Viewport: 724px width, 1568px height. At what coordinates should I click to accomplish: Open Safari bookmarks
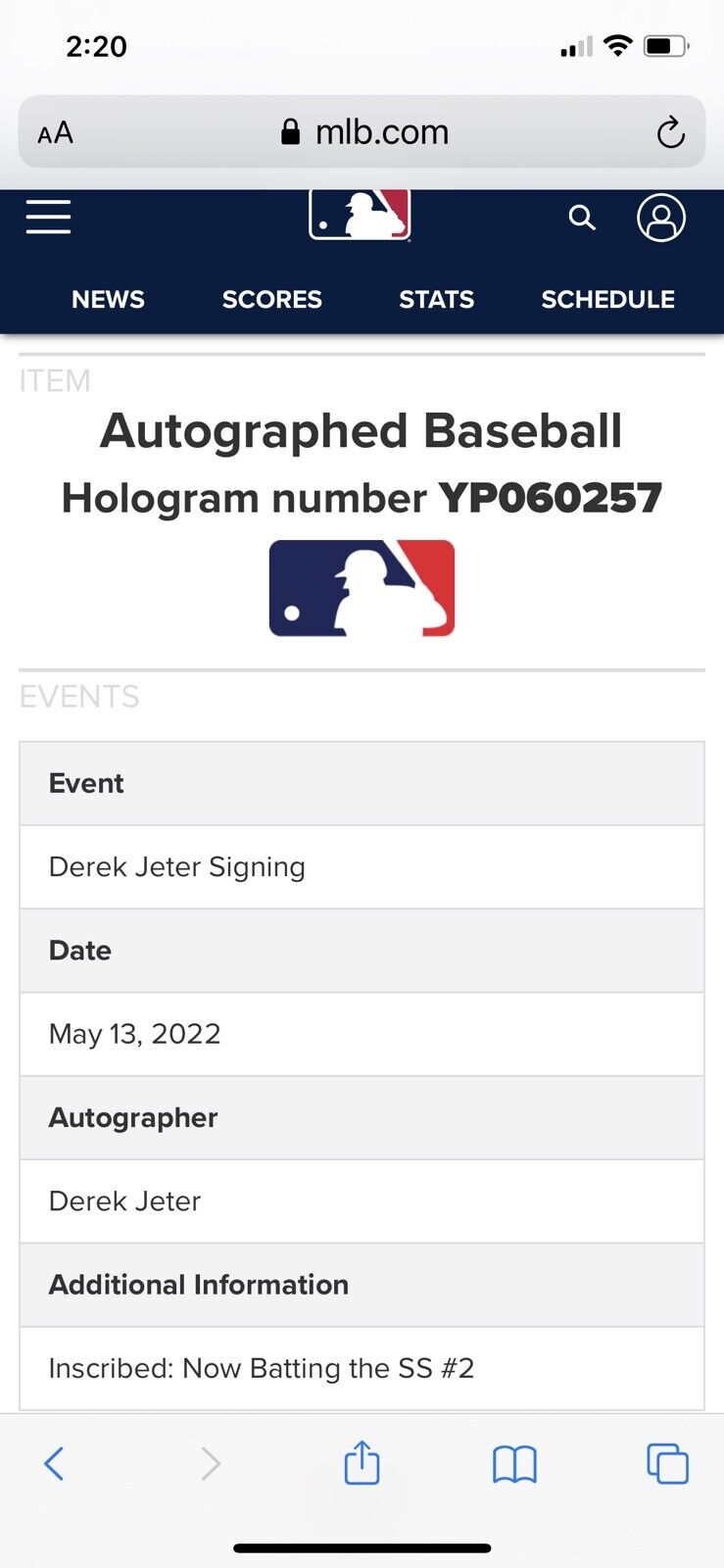514,1464
